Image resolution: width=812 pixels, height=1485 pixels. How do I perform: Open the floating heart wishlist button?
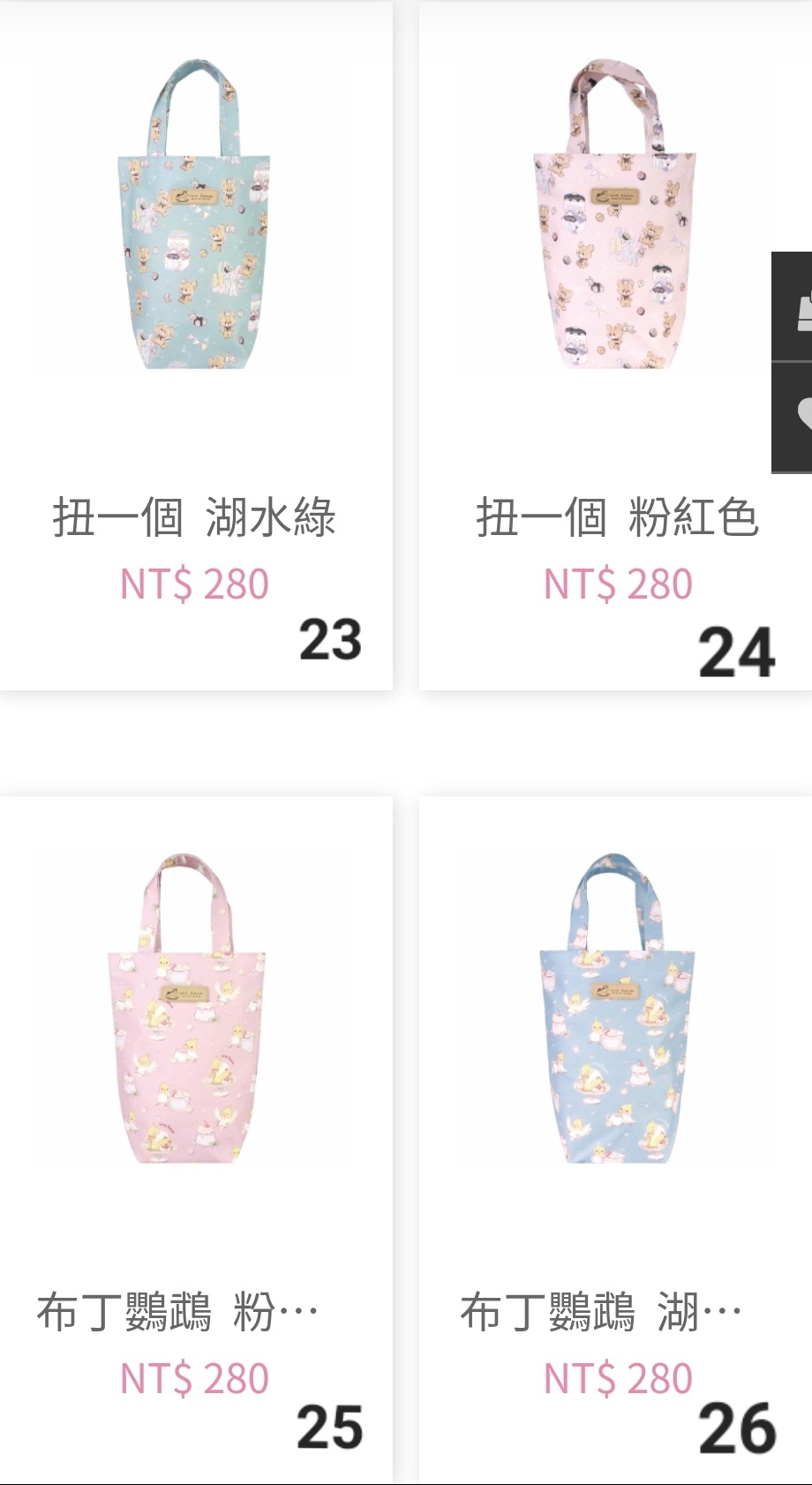click(793, 417)
